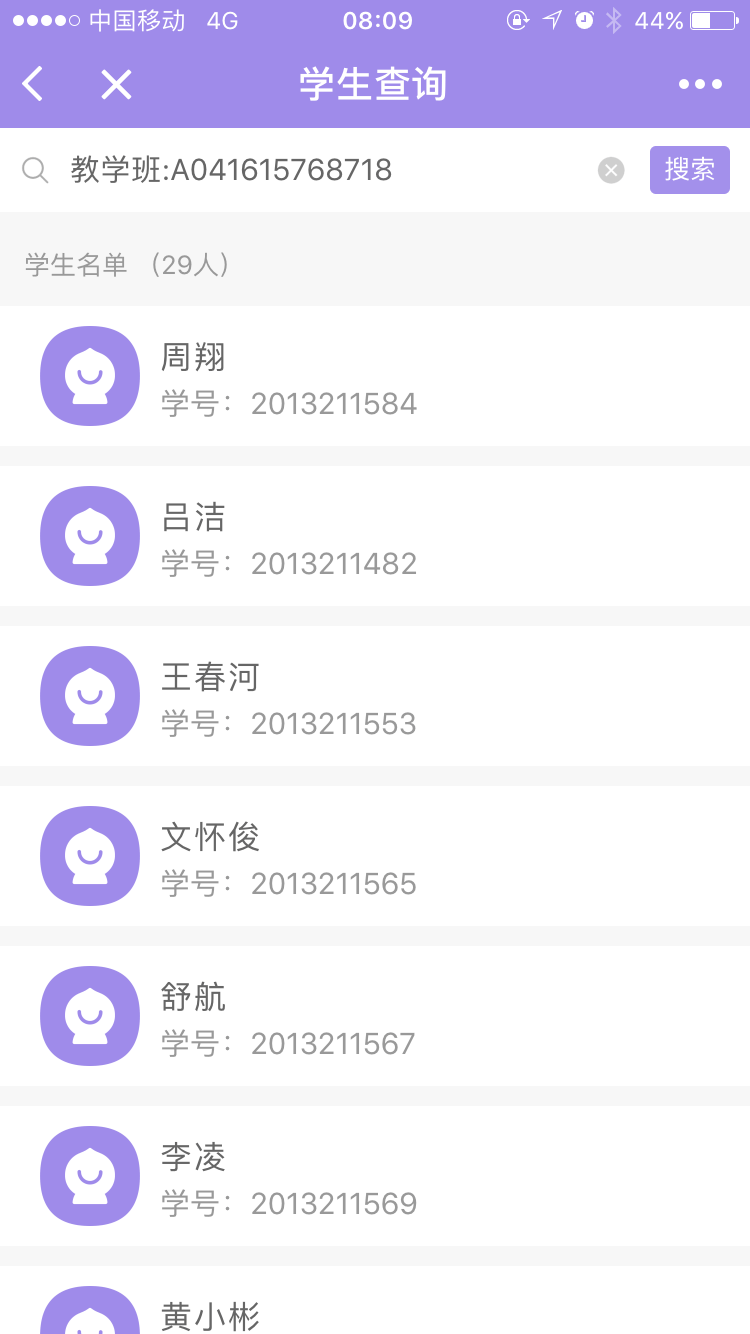The image size is (750, 1334).
Task: Select student 李凌
Action: click(x=375, y=1176)
